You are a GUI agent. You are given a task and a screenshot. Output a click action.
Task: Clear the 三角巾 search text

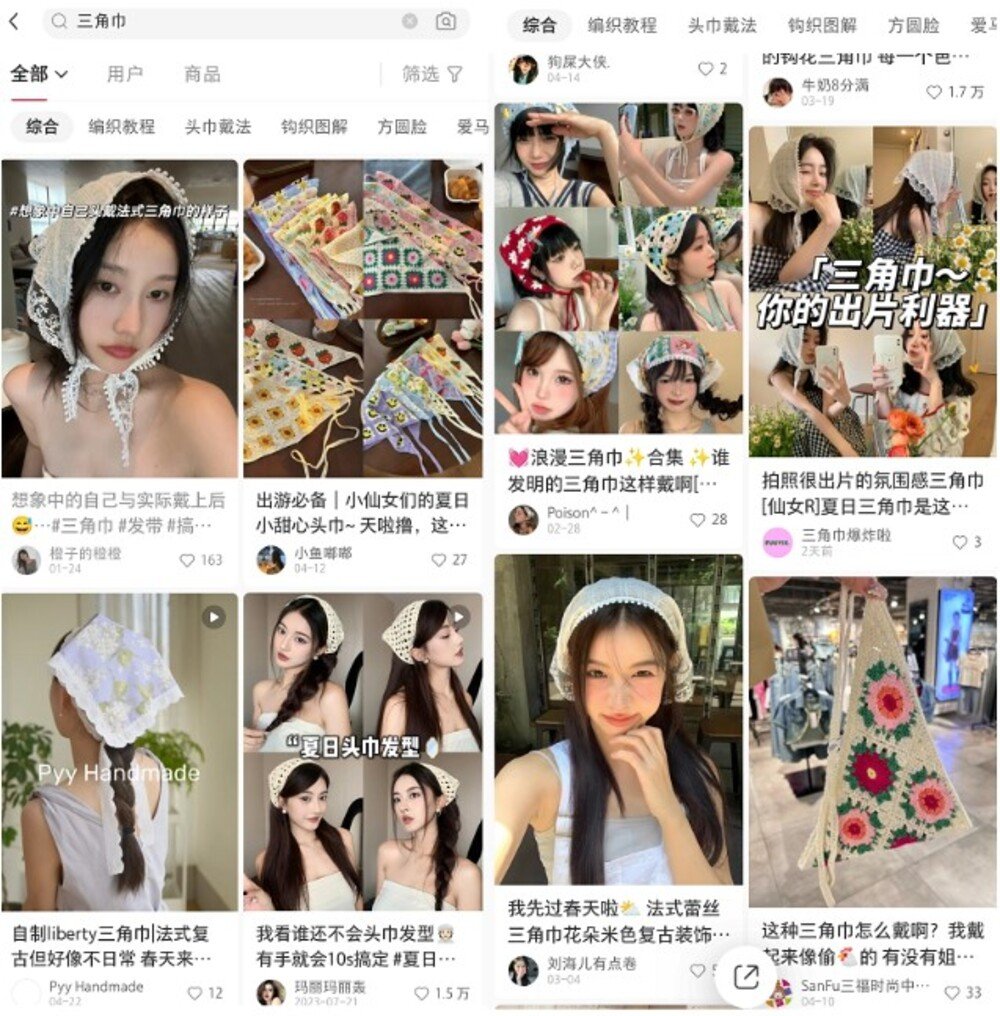410,21
